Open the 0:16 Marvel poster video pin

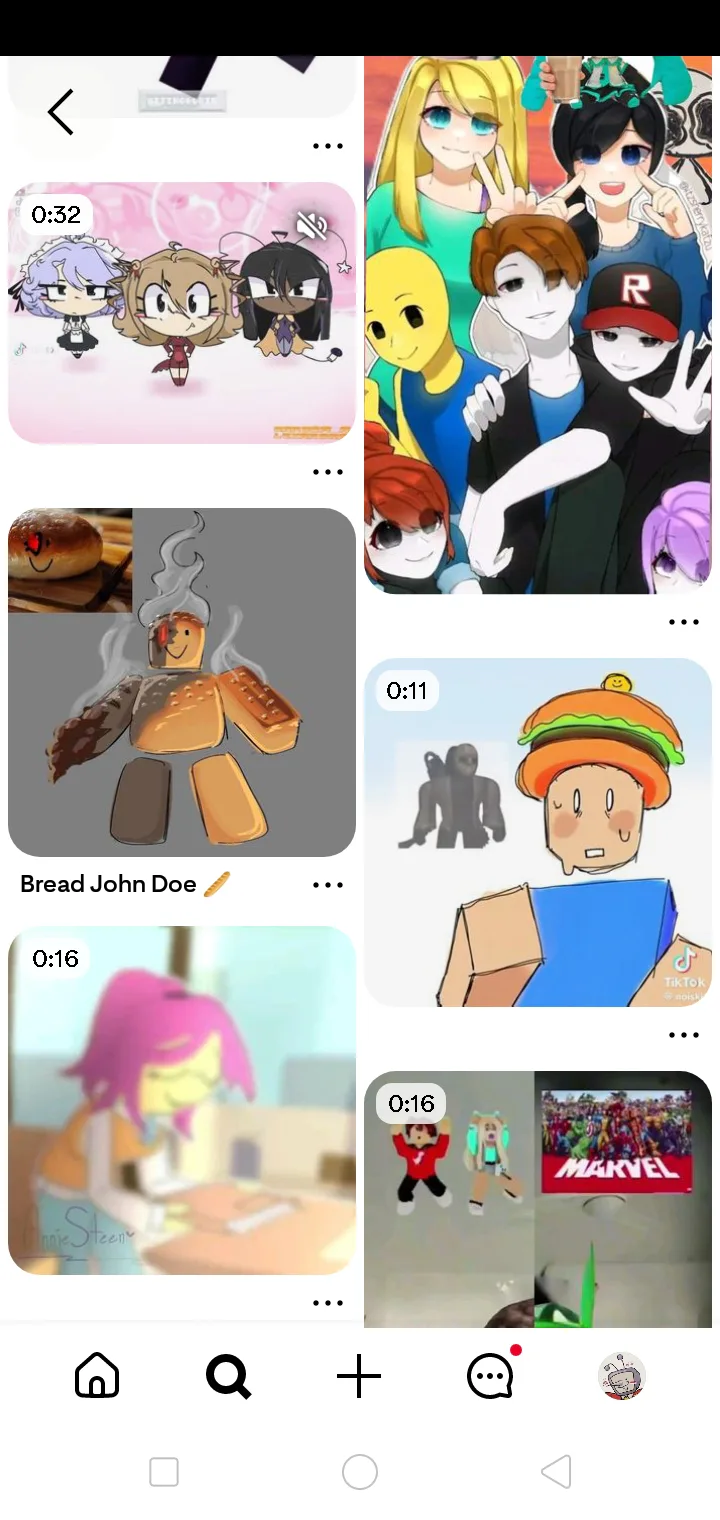[x=538, y=1200]
